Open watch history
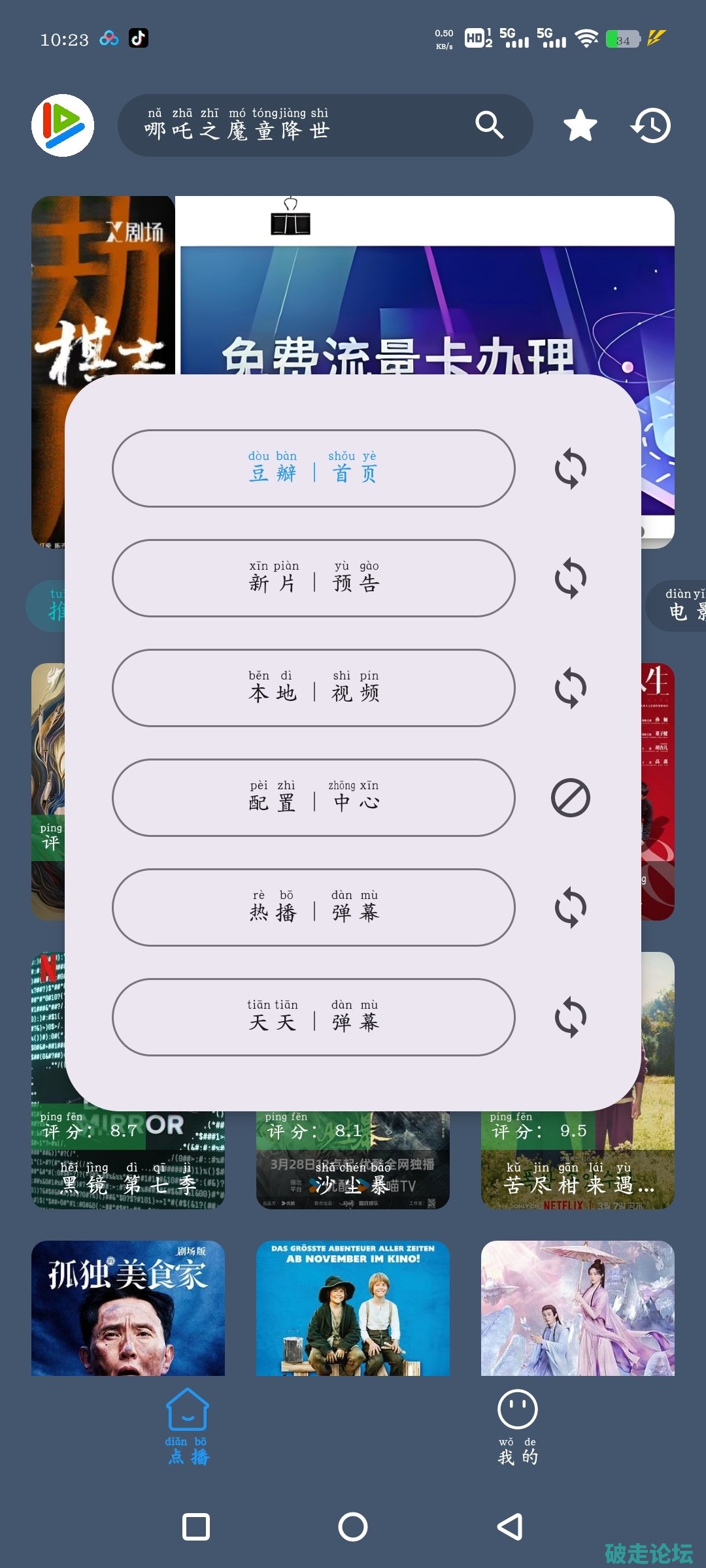This screenshot has width=706, height=1568. click(x=651, y=125)
